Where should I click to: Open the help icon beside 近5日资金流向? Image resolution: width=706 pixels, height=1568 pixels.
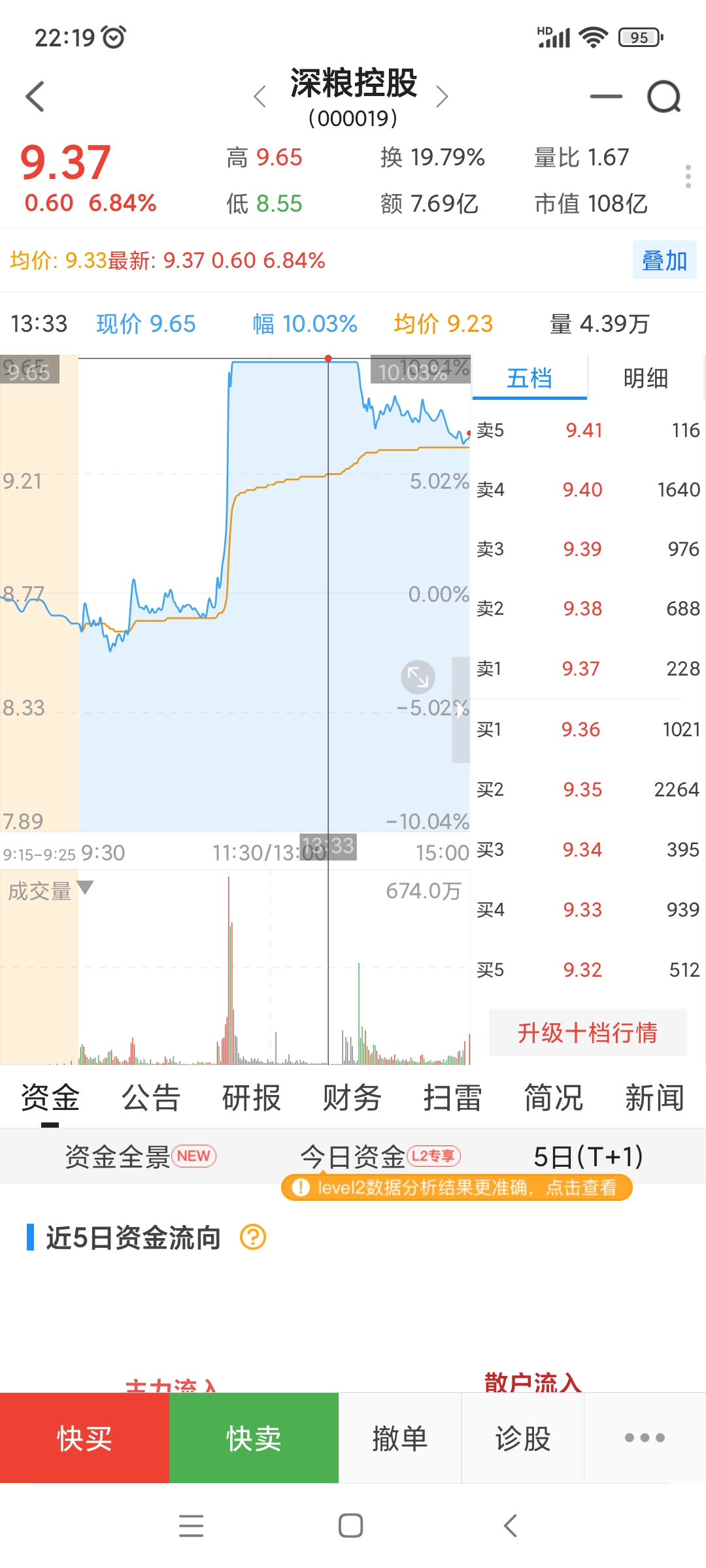[x=253, y=1237]
